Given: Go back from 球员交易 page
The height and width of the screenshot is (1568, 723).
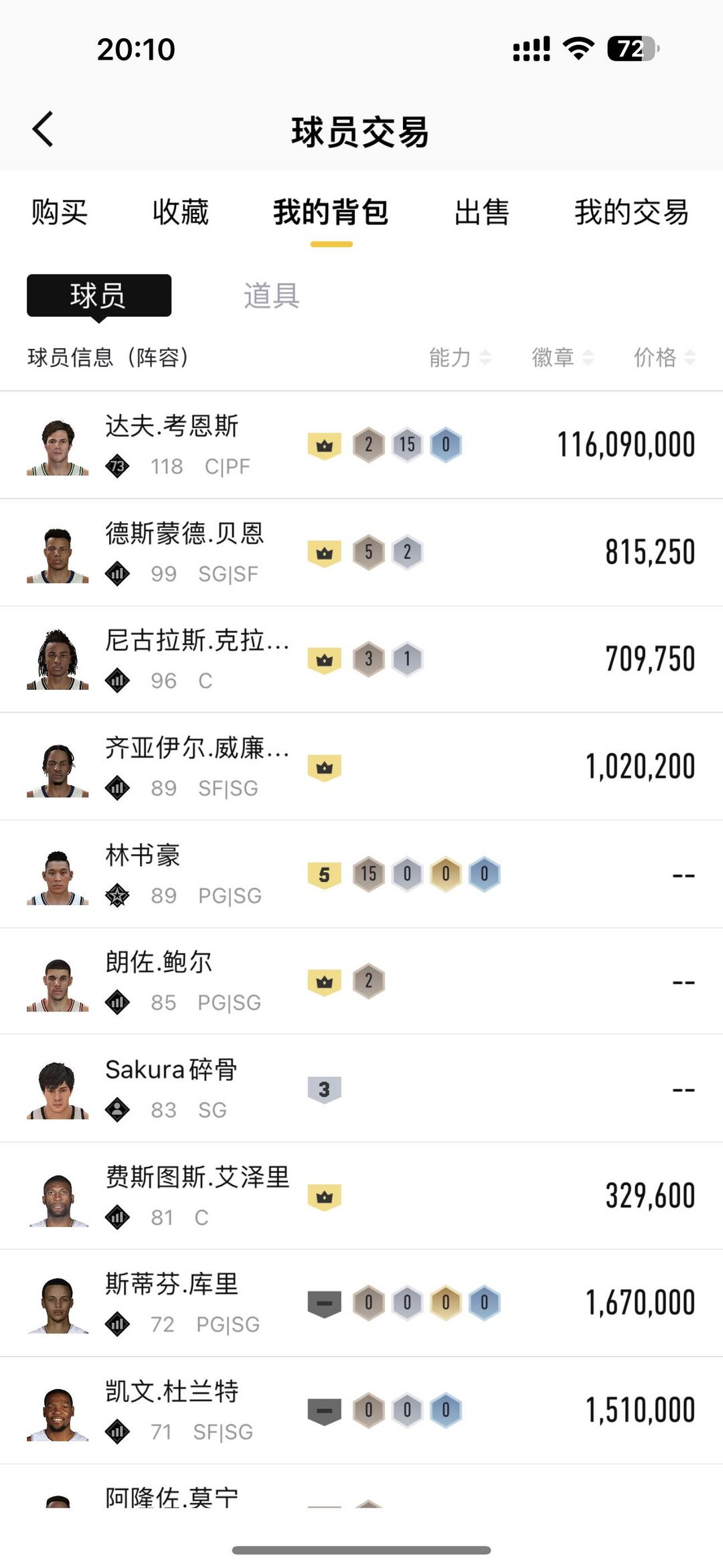Looking at the screenshot, I should click(44, 129).
